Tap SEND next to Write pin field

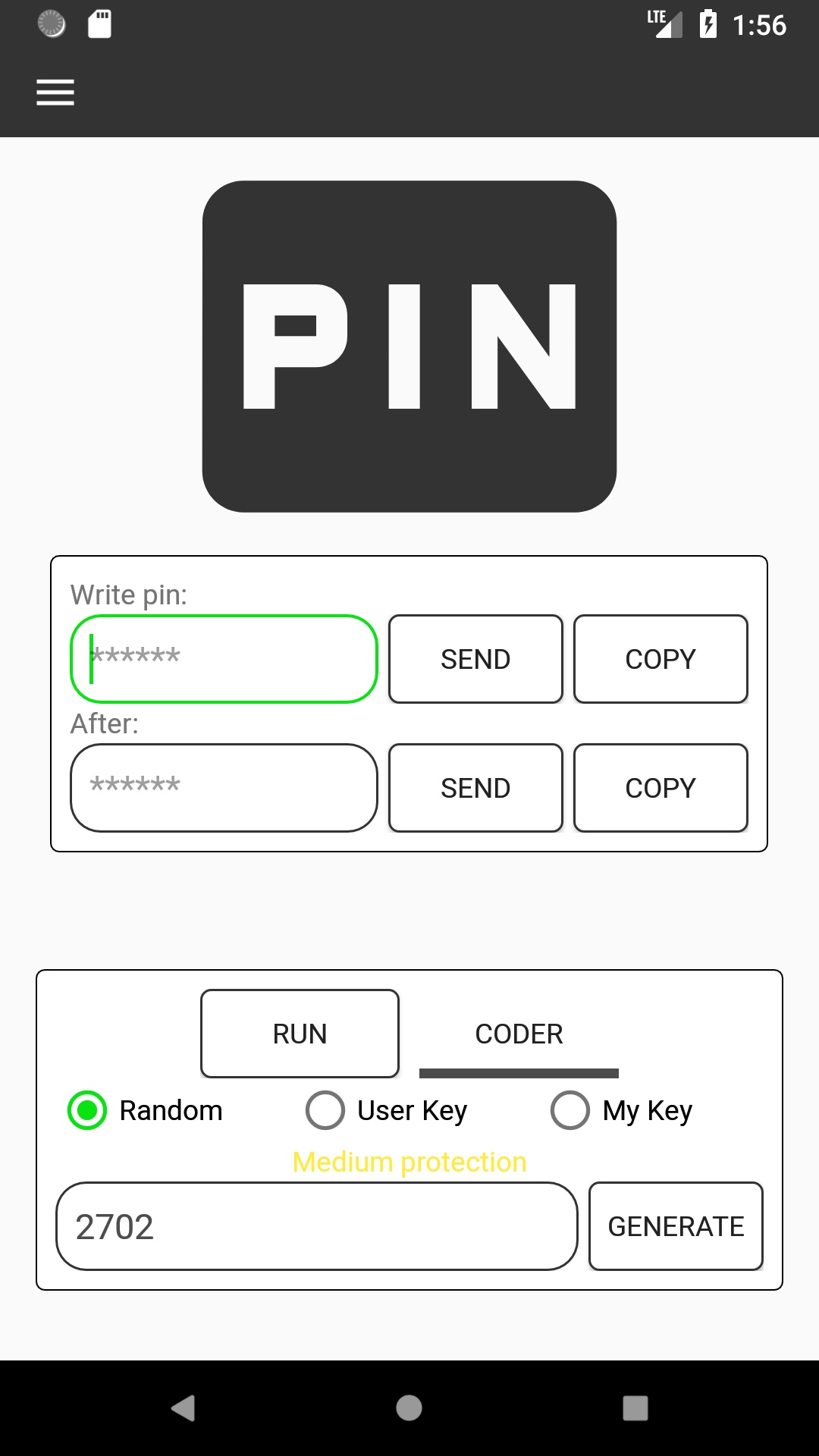475,659
